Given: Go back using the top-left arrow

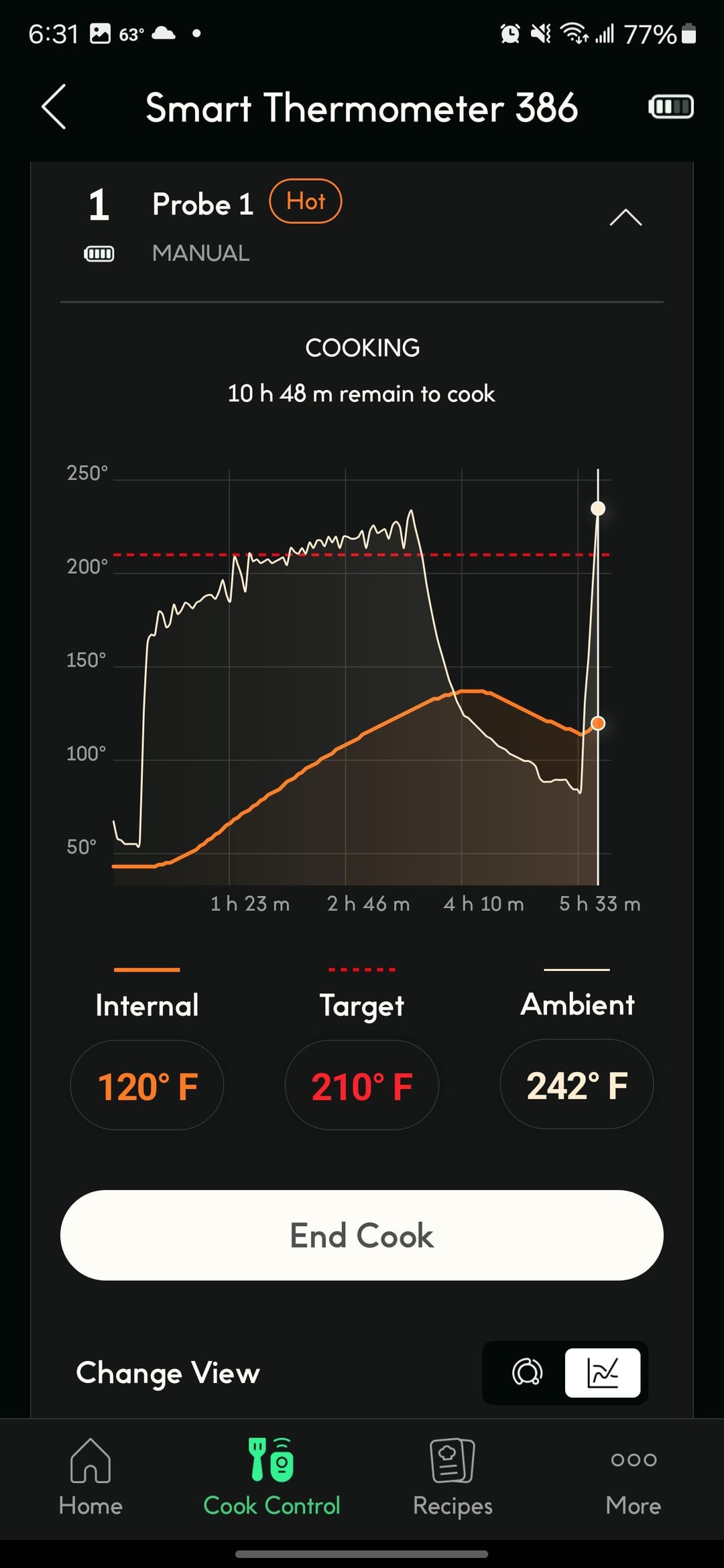Looking at the screenshot, I should tap(54, 107).
